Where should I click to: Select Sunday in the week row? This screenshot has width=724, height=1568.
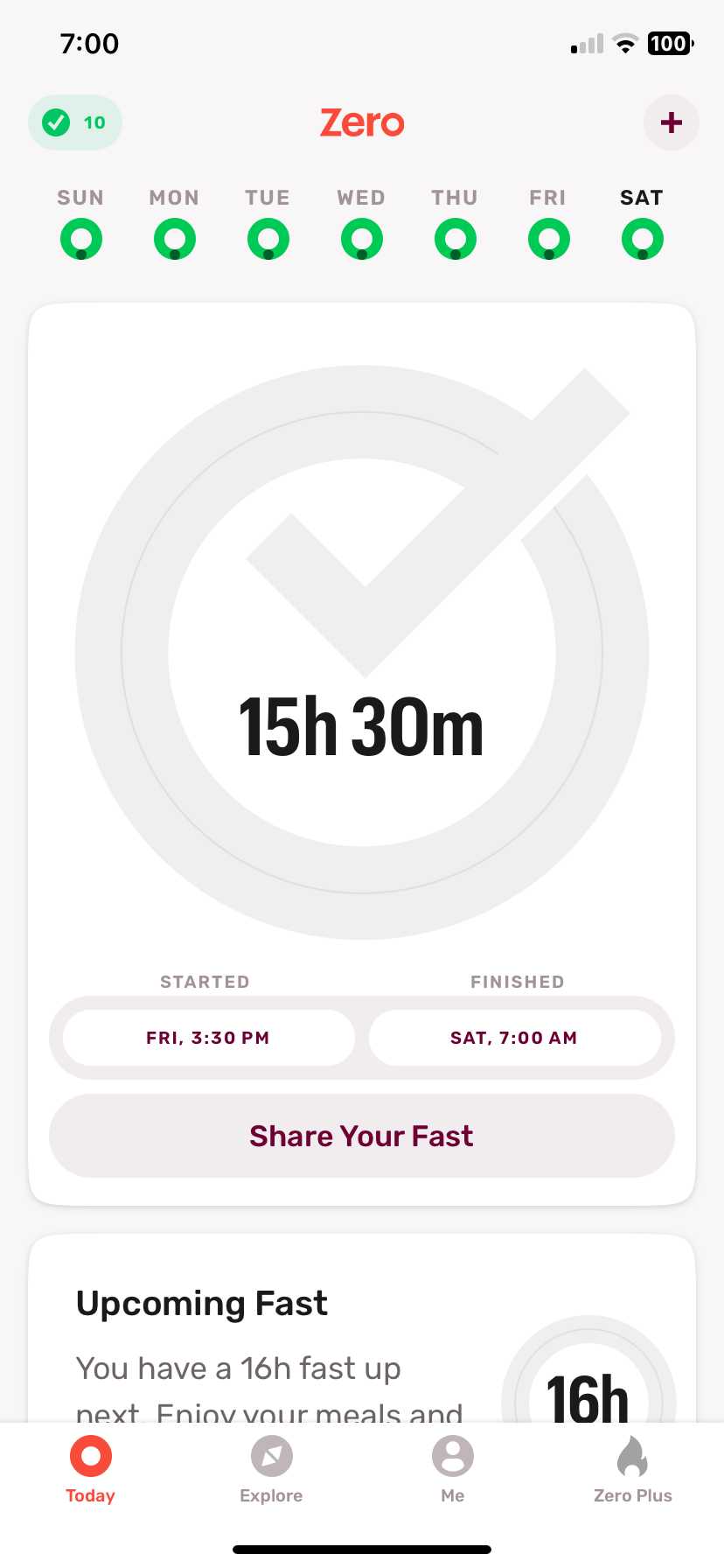click(80, 224)
